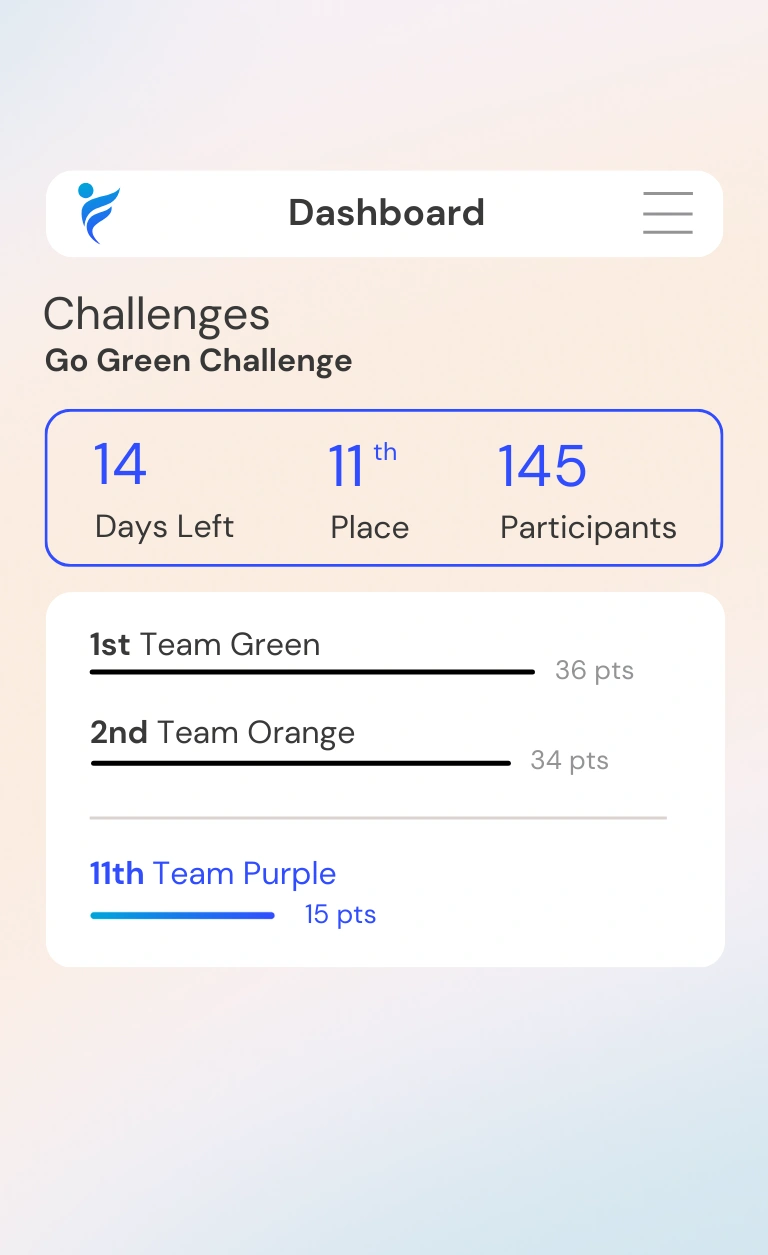This screenshot has height=1255, width=768.
Task: Click the Dashboard header title
Action: click(x=386, y=212)
